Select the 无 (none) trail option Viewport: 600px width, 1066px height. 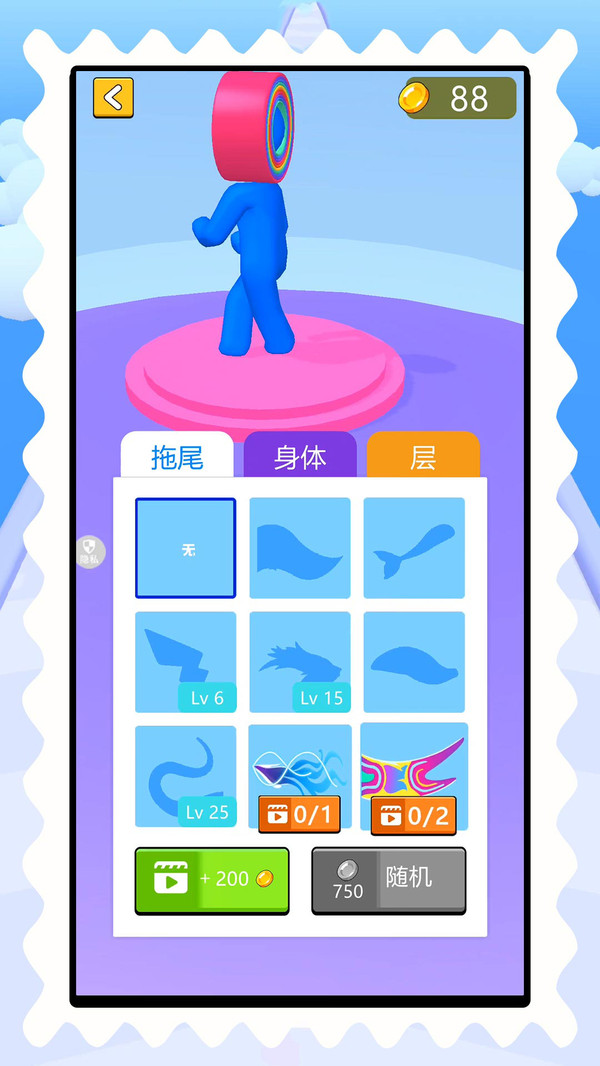point(186,548)
